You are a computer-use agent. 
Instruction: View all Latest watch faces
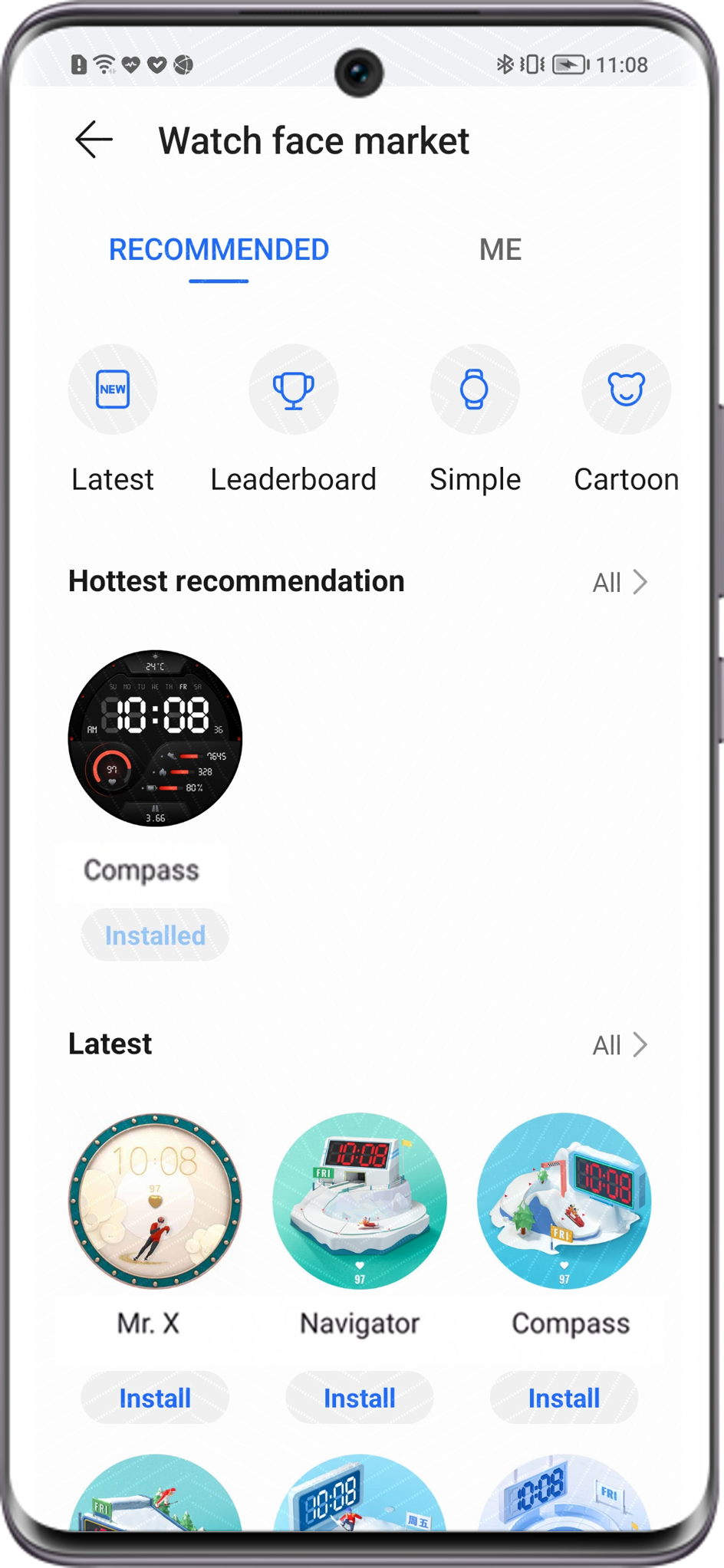[620, 1045]
